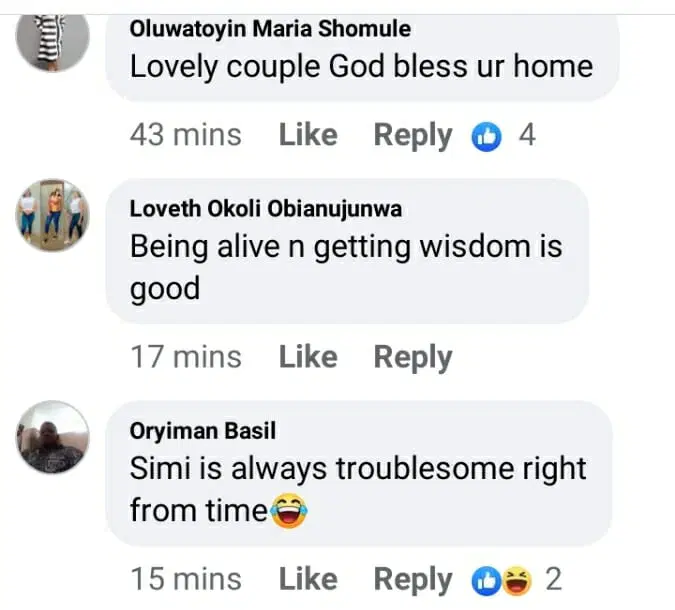The height and width of the screenshot is (610, 675).
Task: Open Oluwatoyin Maria Shomule's profile name
Action: [x=270, y=30]
